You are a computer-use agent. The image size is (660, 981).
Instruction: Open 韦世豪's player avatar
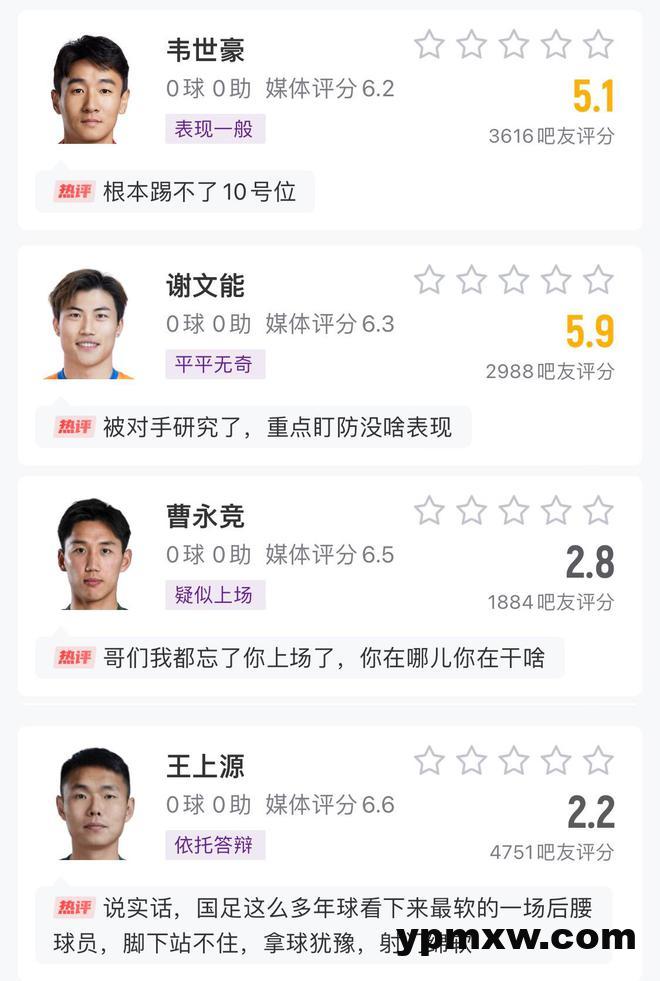point(90,90)
